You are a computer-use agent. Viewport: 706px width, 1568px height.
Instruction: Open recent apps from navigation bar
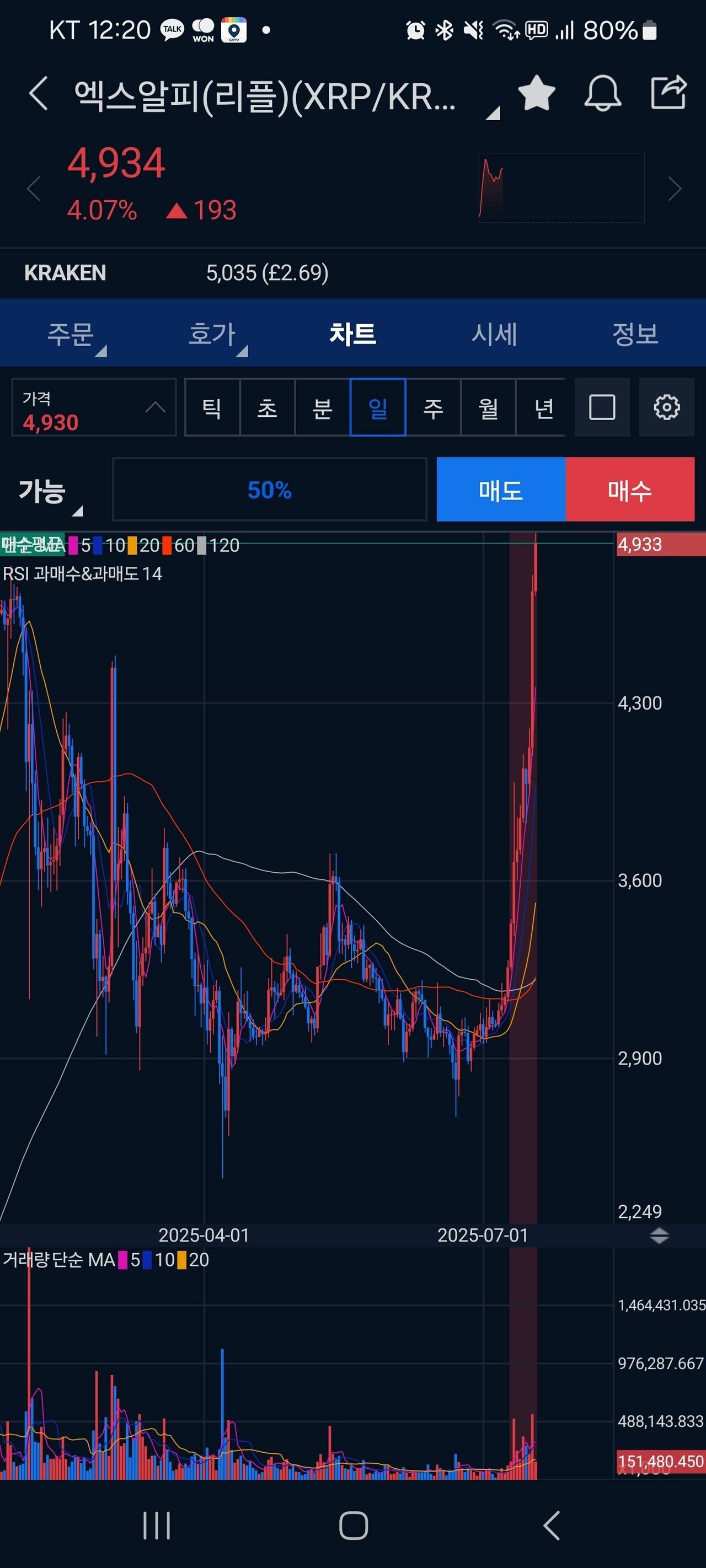tap(157, 1526)
